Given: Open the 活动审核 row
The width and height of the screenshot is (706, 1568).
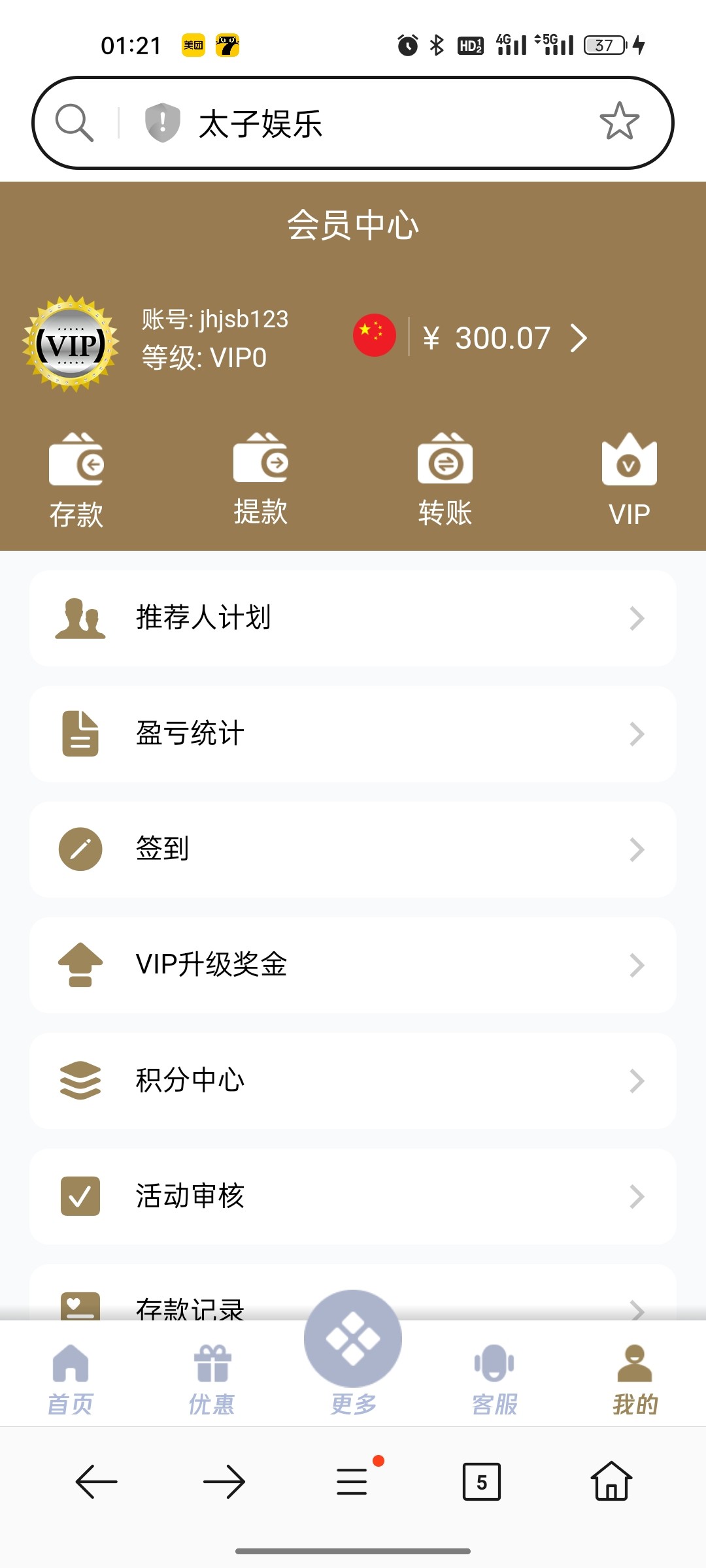Looking at the screenshot, I should tap(353, 1196).
